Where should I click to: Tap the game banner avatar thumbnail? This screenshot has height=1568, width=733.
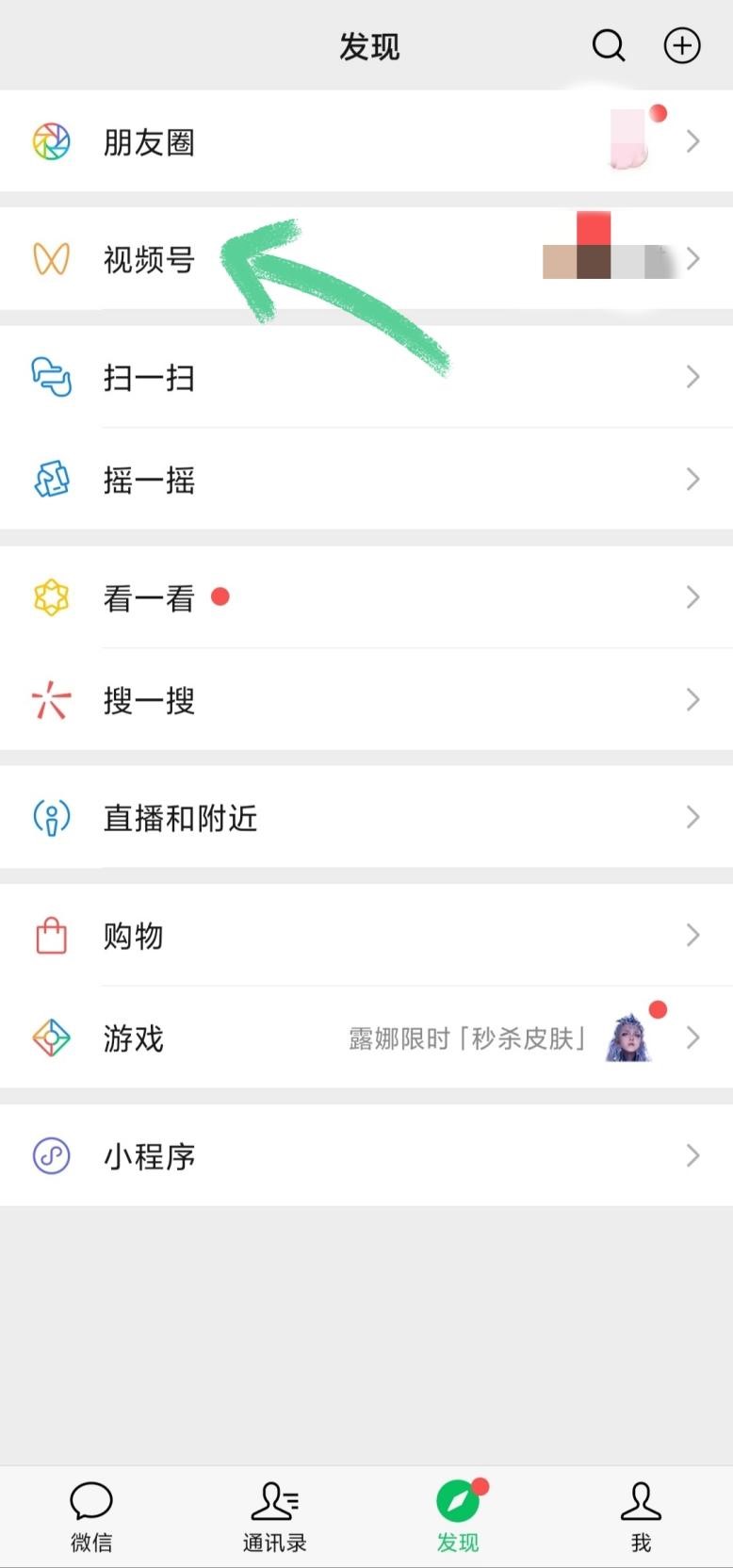631,1037
